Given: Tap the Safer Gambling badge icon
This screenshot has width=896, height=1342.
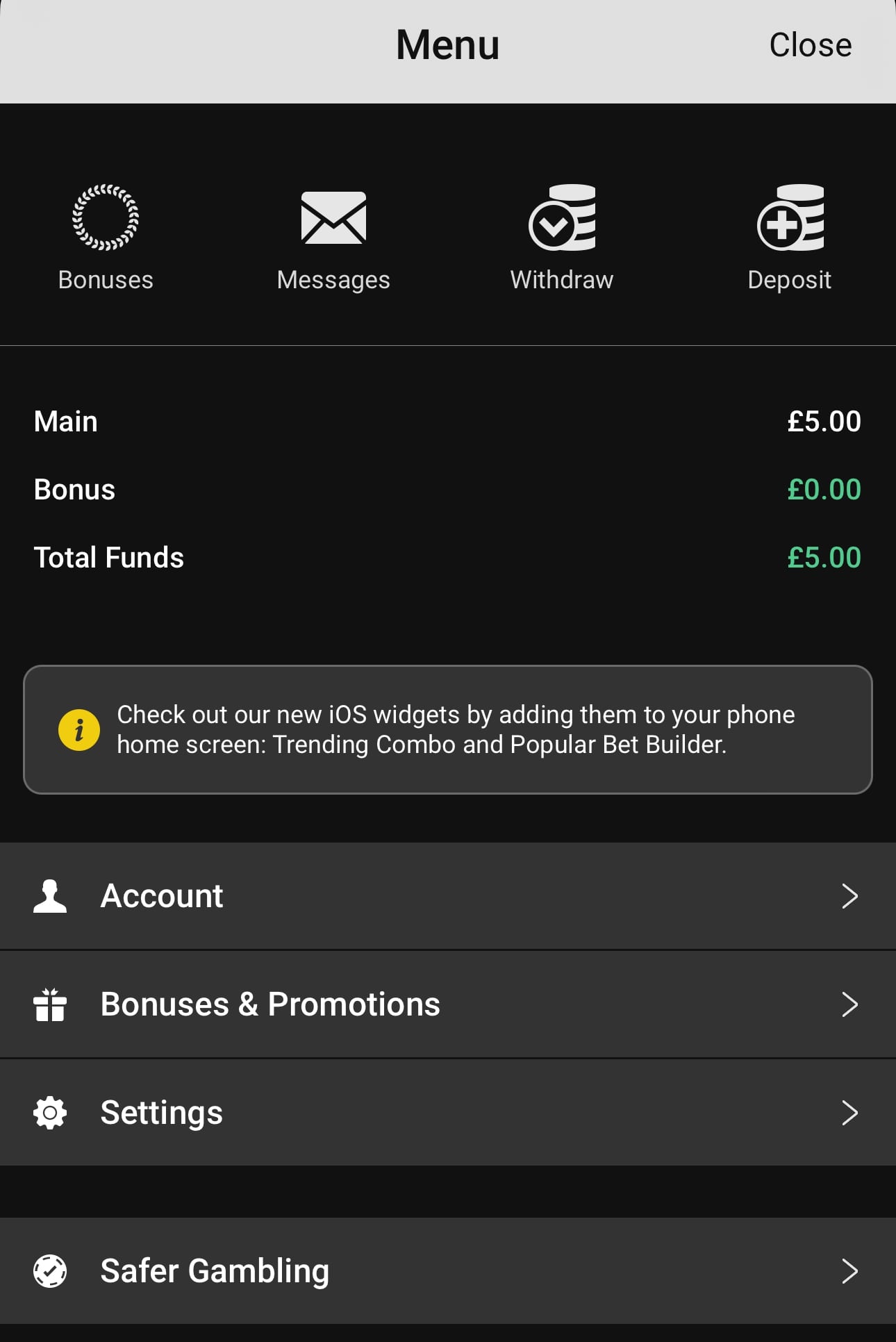Looking at the screenshot, I should (x=49, y=1270).
